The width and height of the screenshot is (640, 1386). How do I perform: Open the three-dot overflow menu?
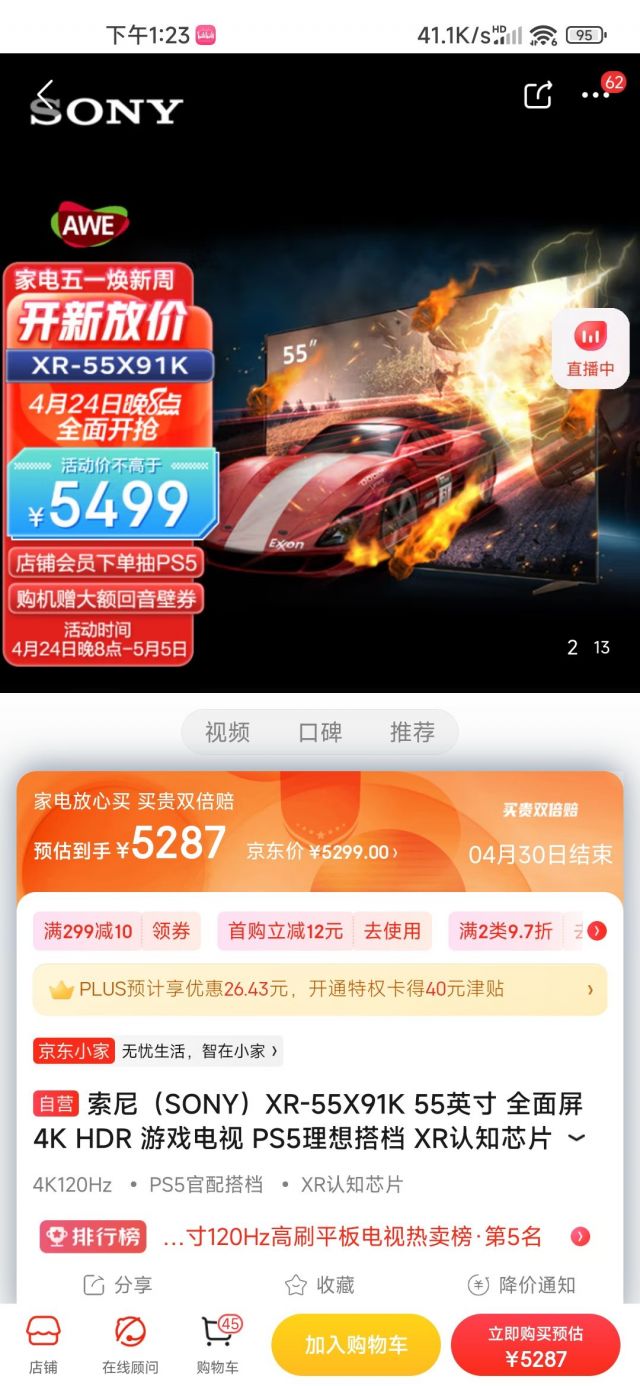(x=595, y=95)
